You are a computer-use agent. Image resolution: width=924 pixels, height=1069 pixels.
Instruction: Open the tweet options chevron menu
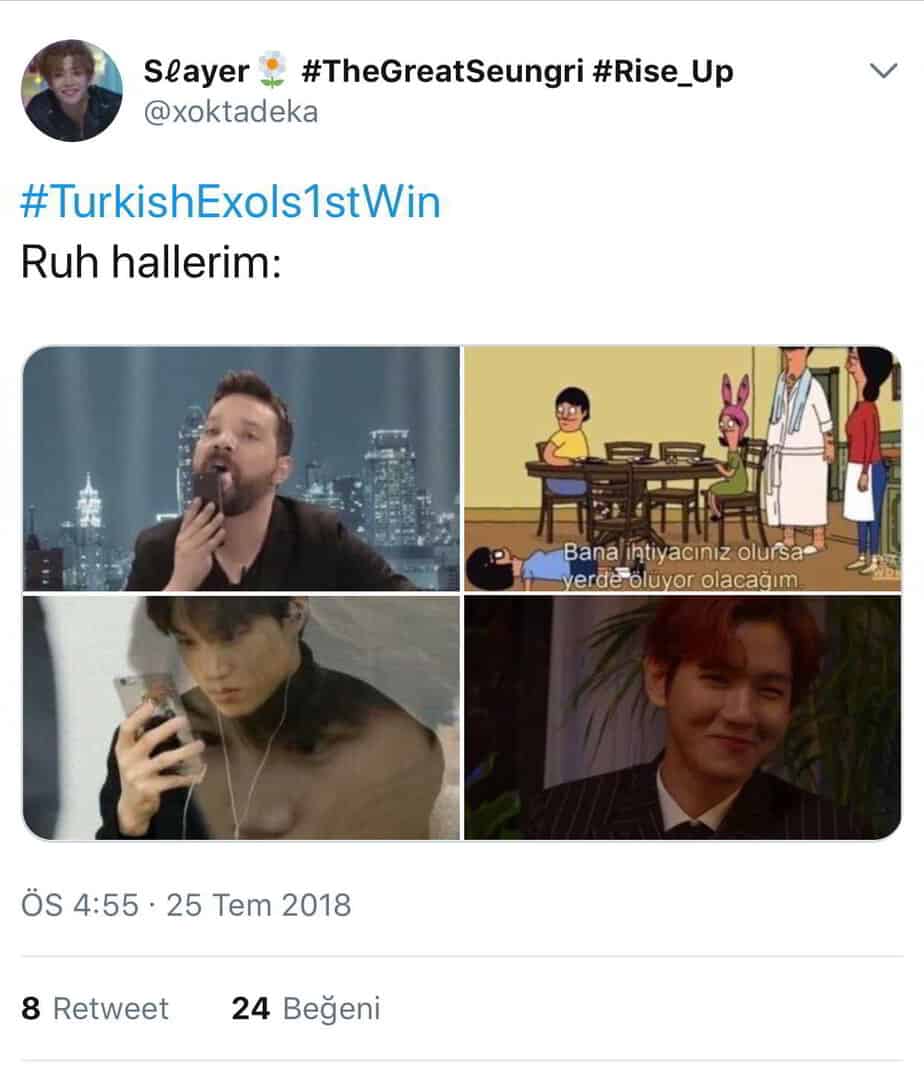883,72
